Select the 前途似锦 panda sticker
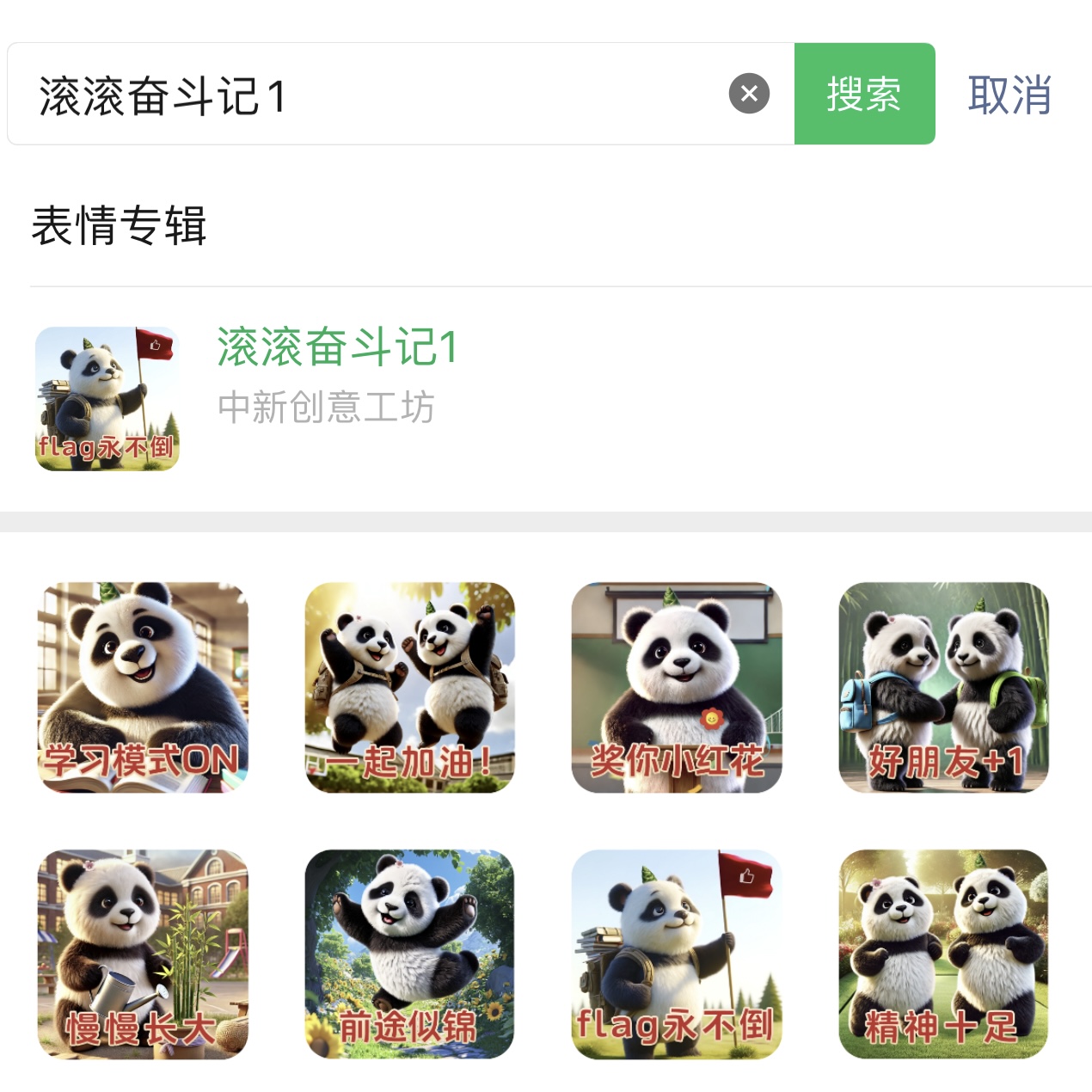 coord(409,954)
